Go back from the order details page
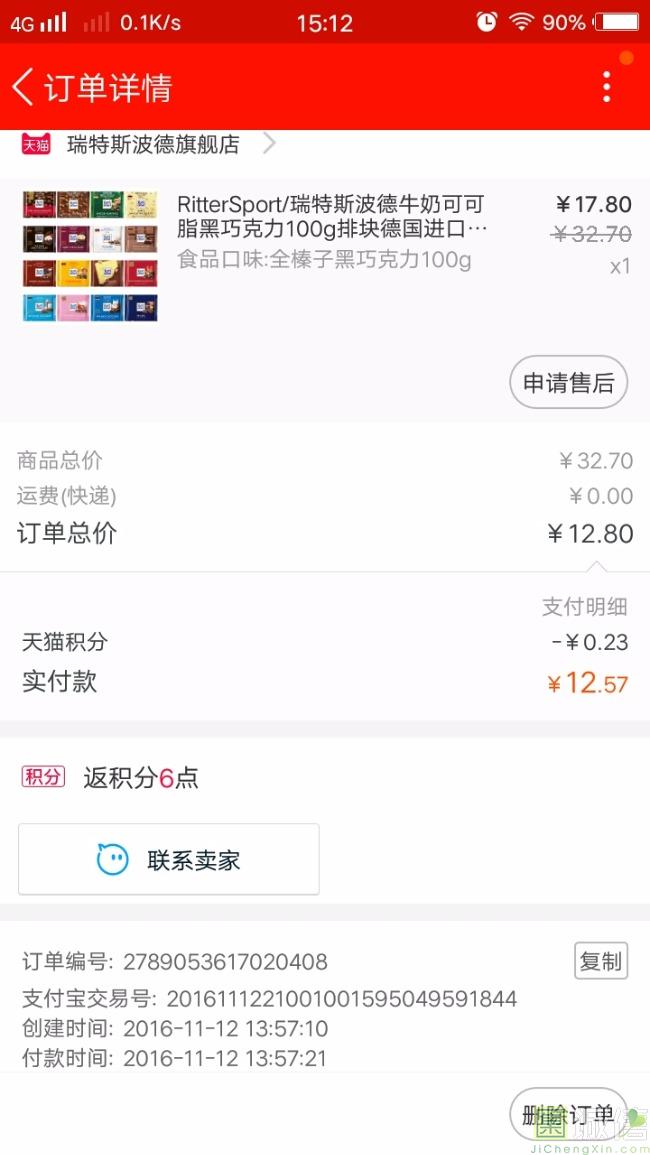This screenshot has width=650, height=1155. pos(24,87)
